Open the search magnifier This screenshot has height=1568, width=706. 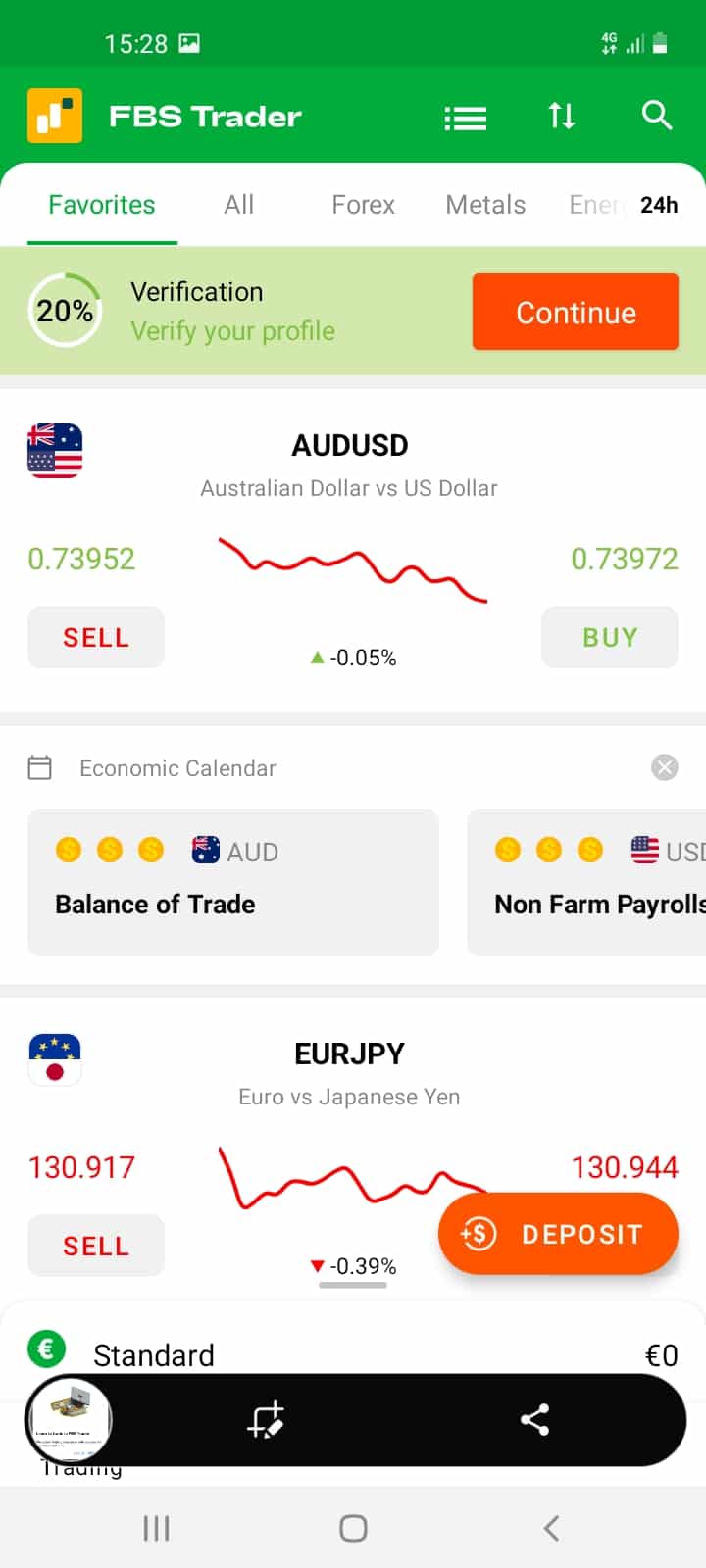click(x=657, y=116)
